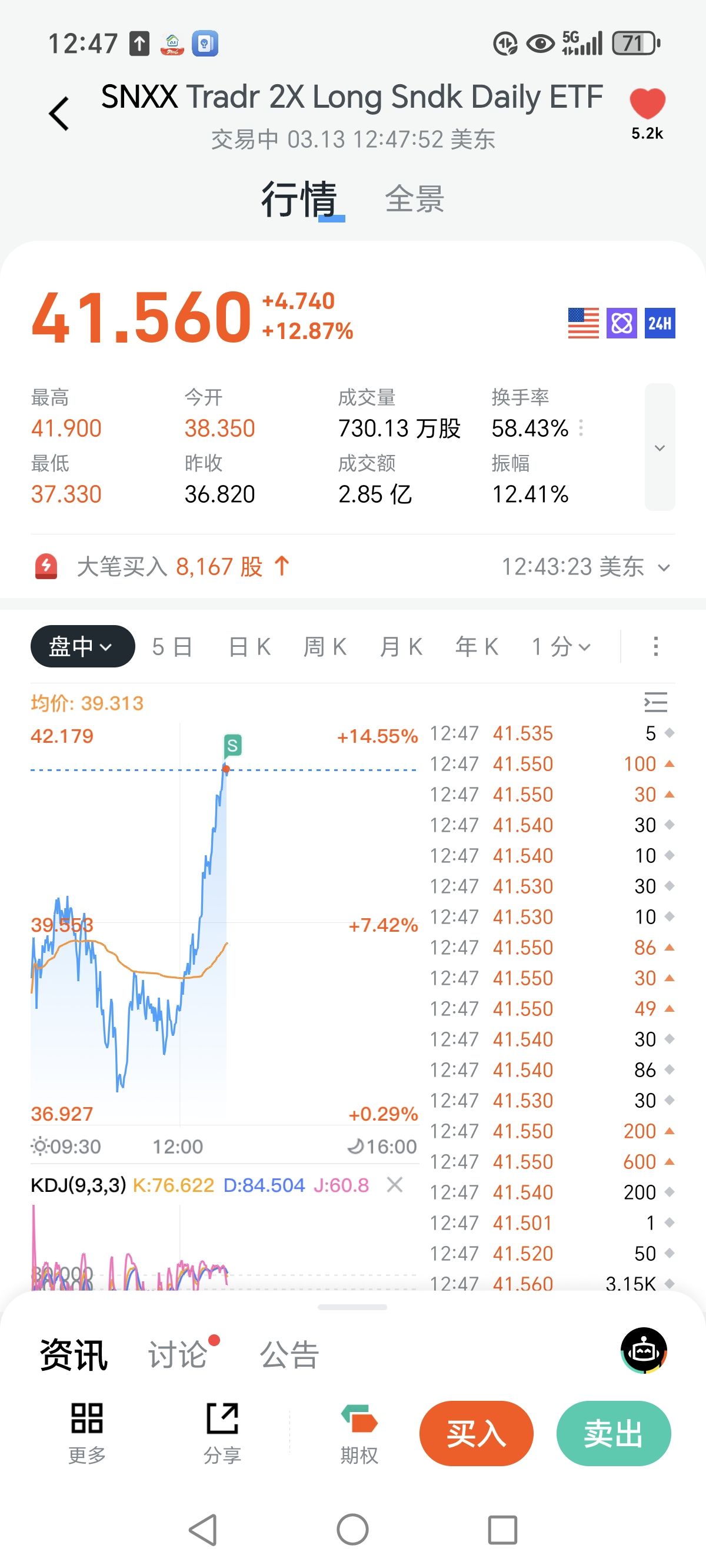
Task: Expand the quote details chevron panel
Action: click(659, 447)
